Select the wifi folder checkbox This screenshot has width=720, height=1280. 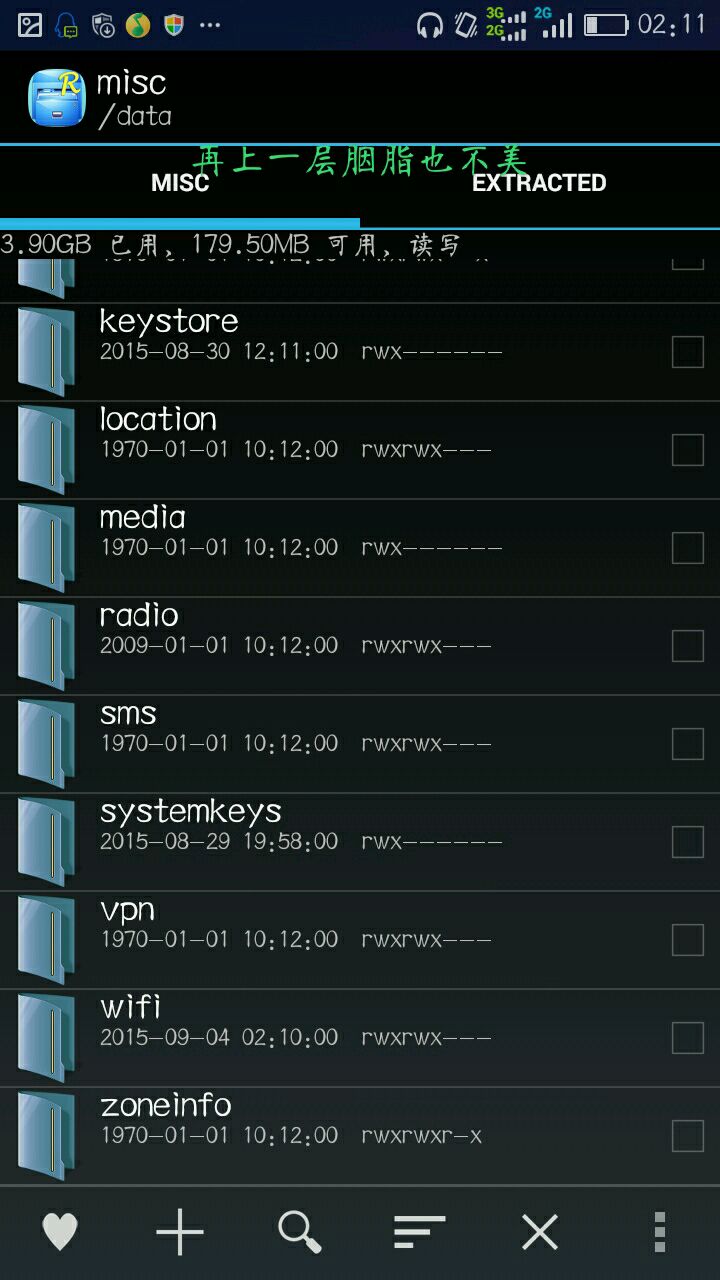click(687, 1038)
